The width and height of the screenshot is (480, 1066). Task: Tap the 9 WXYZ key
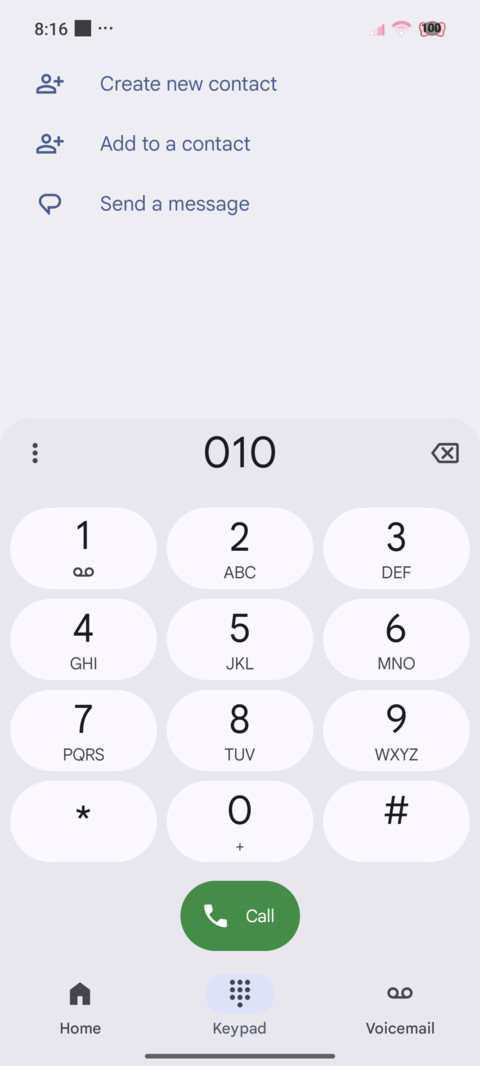(x=396, y=730)
